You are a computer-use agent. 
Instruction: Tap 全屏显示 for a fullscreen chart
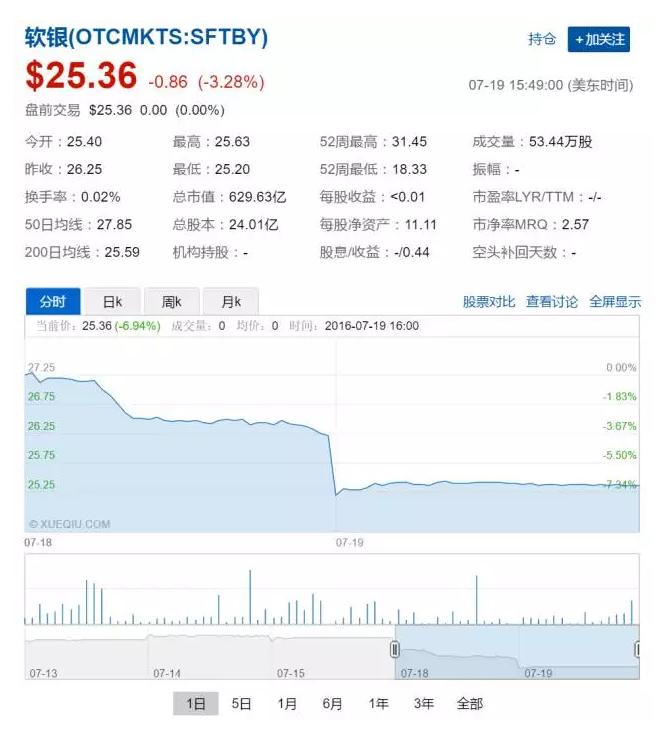[615, 301]
